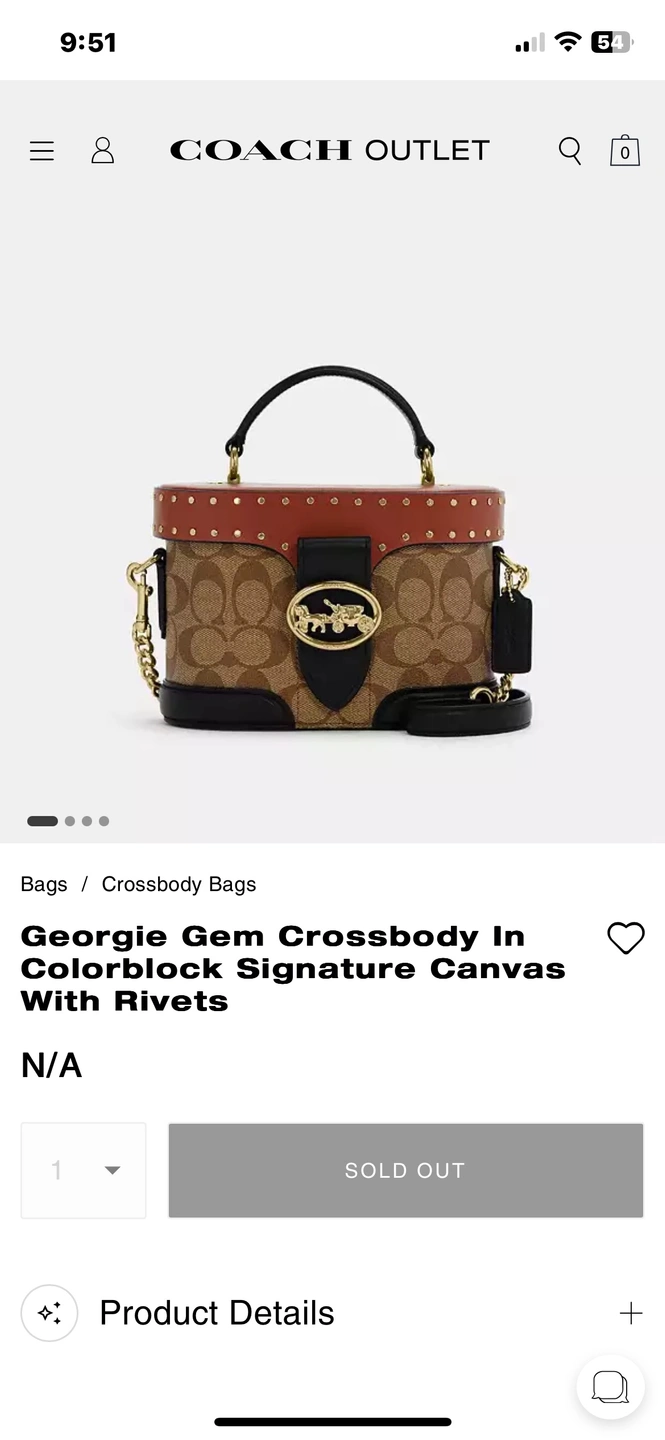Open the quantity dropdown

84,1170
